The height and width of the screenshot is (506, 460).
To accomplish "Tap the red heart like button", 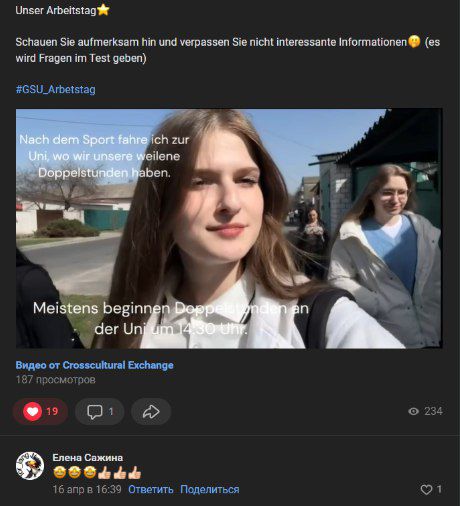I will click(40, 411).
